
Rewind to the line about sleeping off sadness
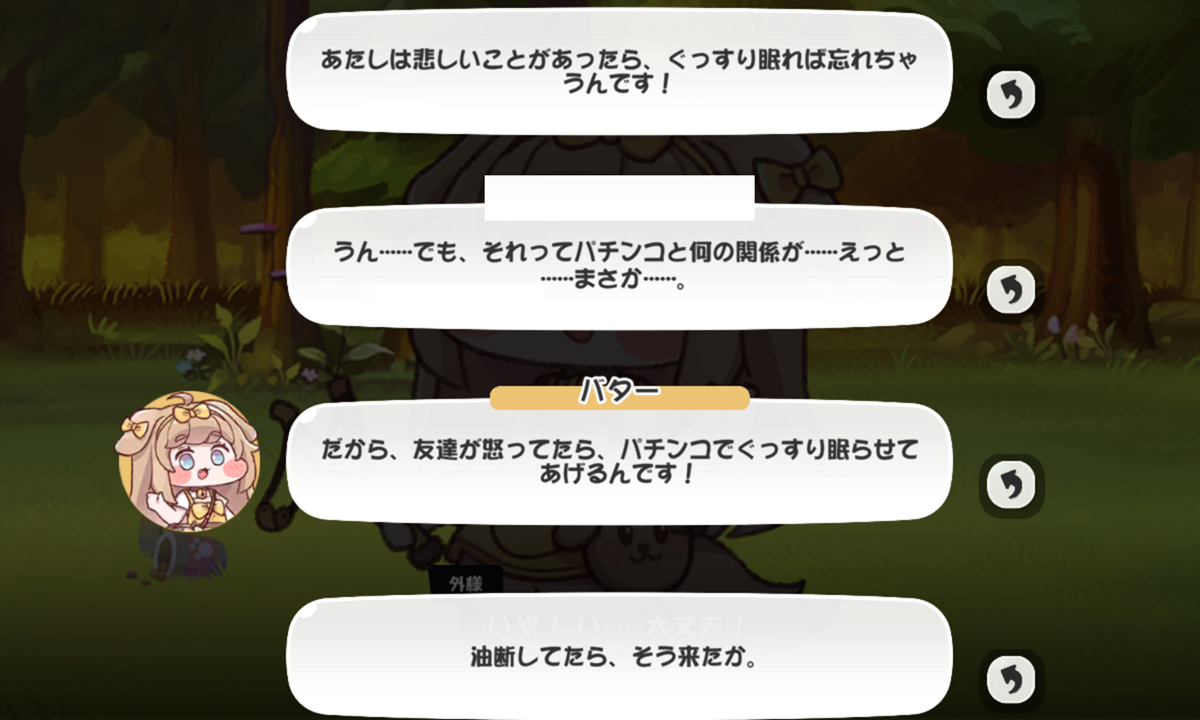(1011, 96)
